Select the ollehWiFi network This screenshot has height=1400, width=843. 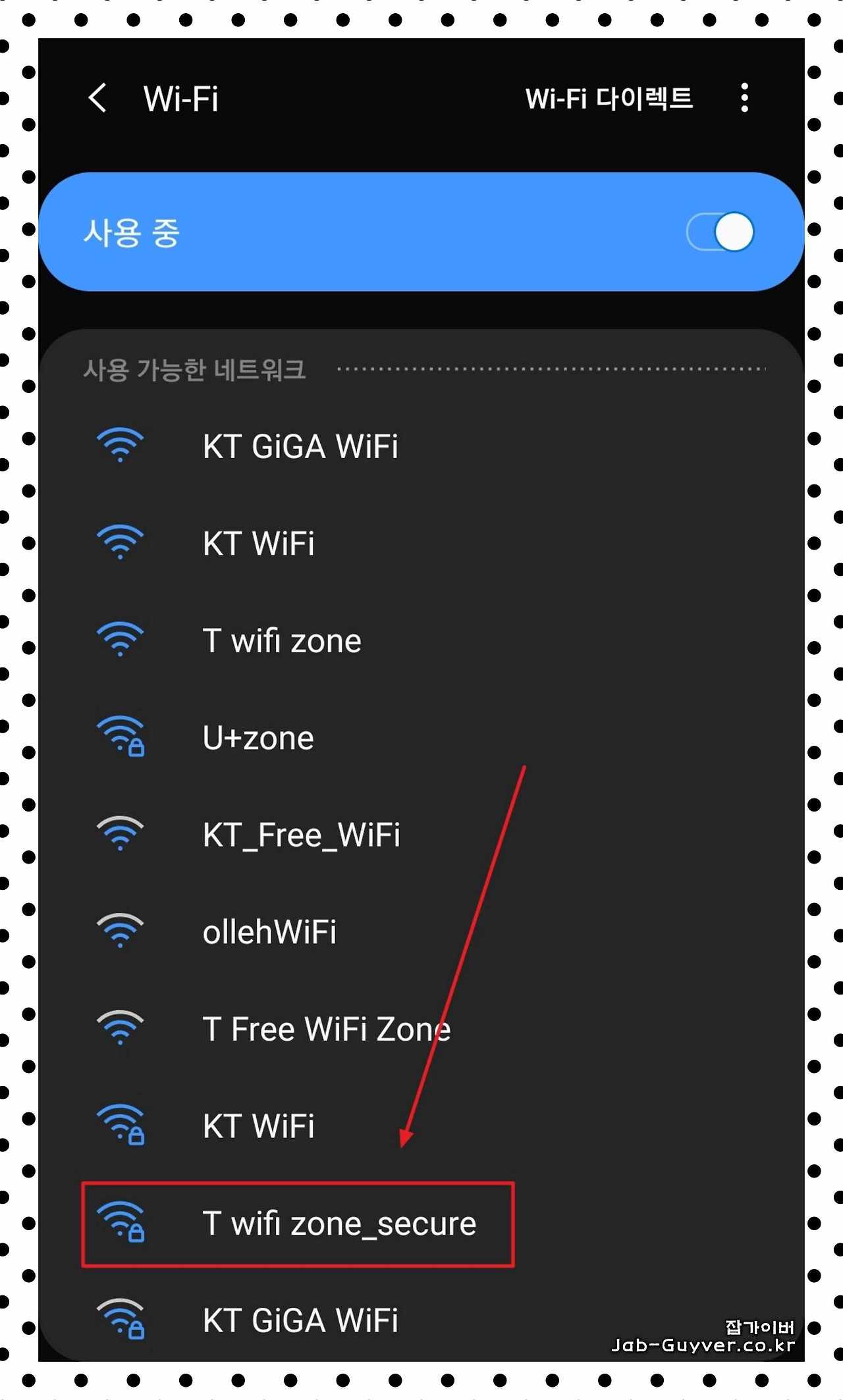coord(269,931)
